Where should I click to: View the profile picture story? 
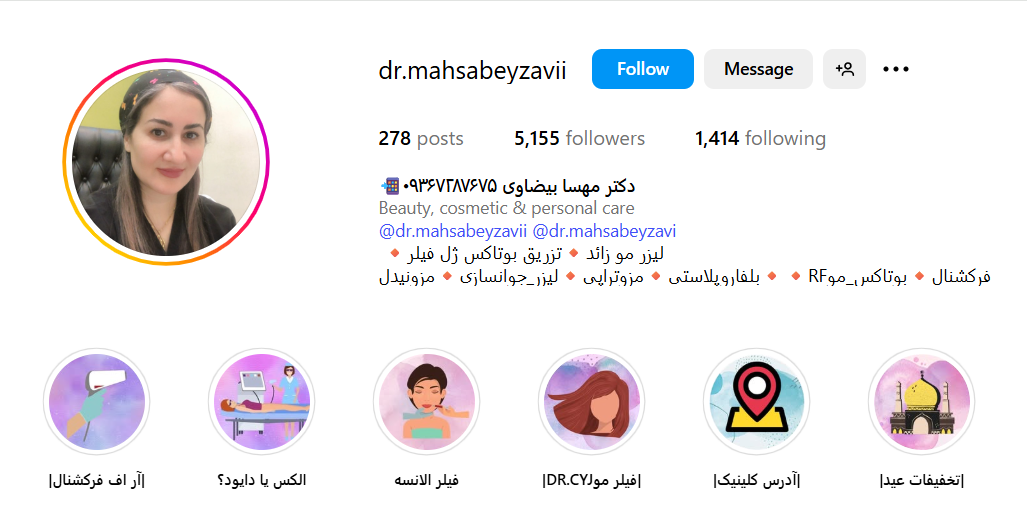click(x=161, y=162)
